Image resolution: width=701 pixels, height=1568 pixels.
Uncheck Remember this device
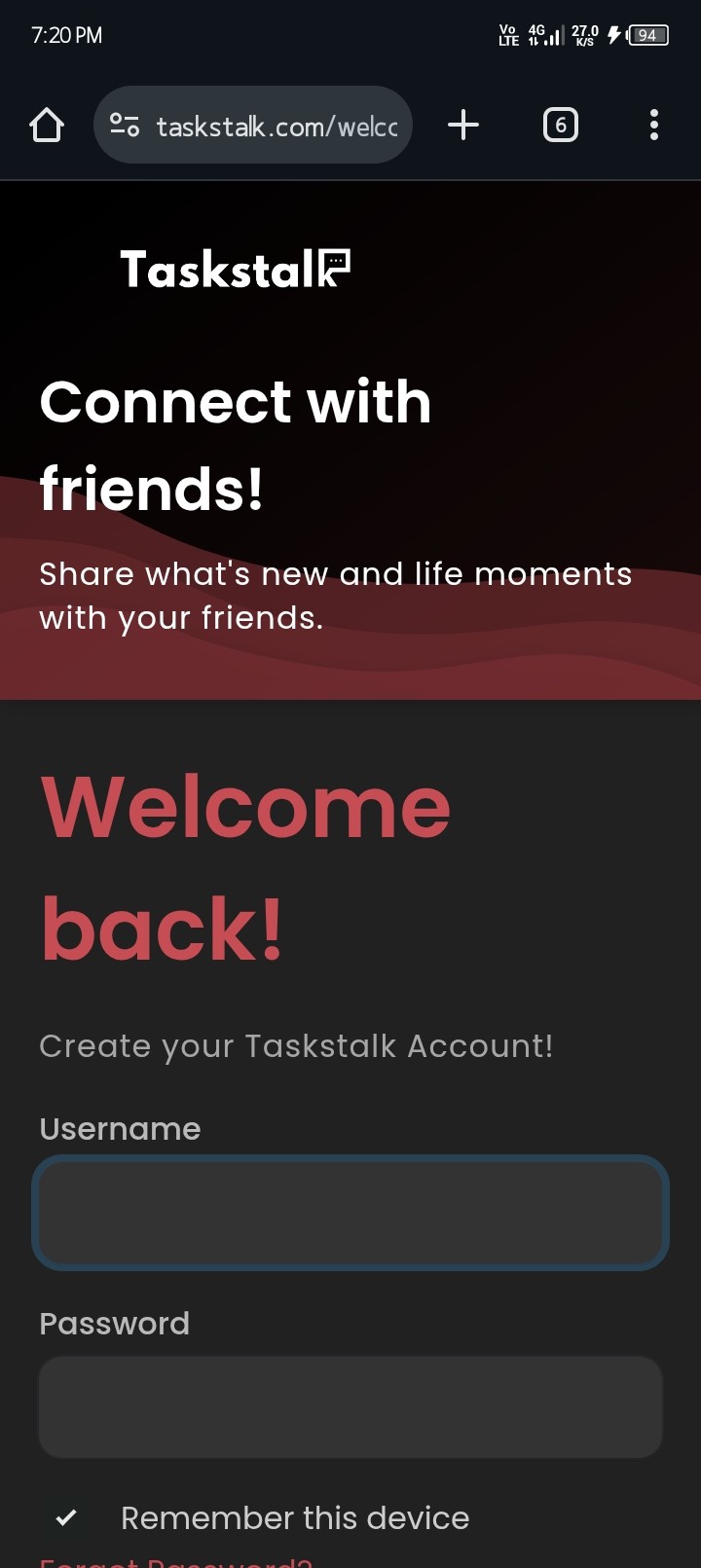[66, 1517]
